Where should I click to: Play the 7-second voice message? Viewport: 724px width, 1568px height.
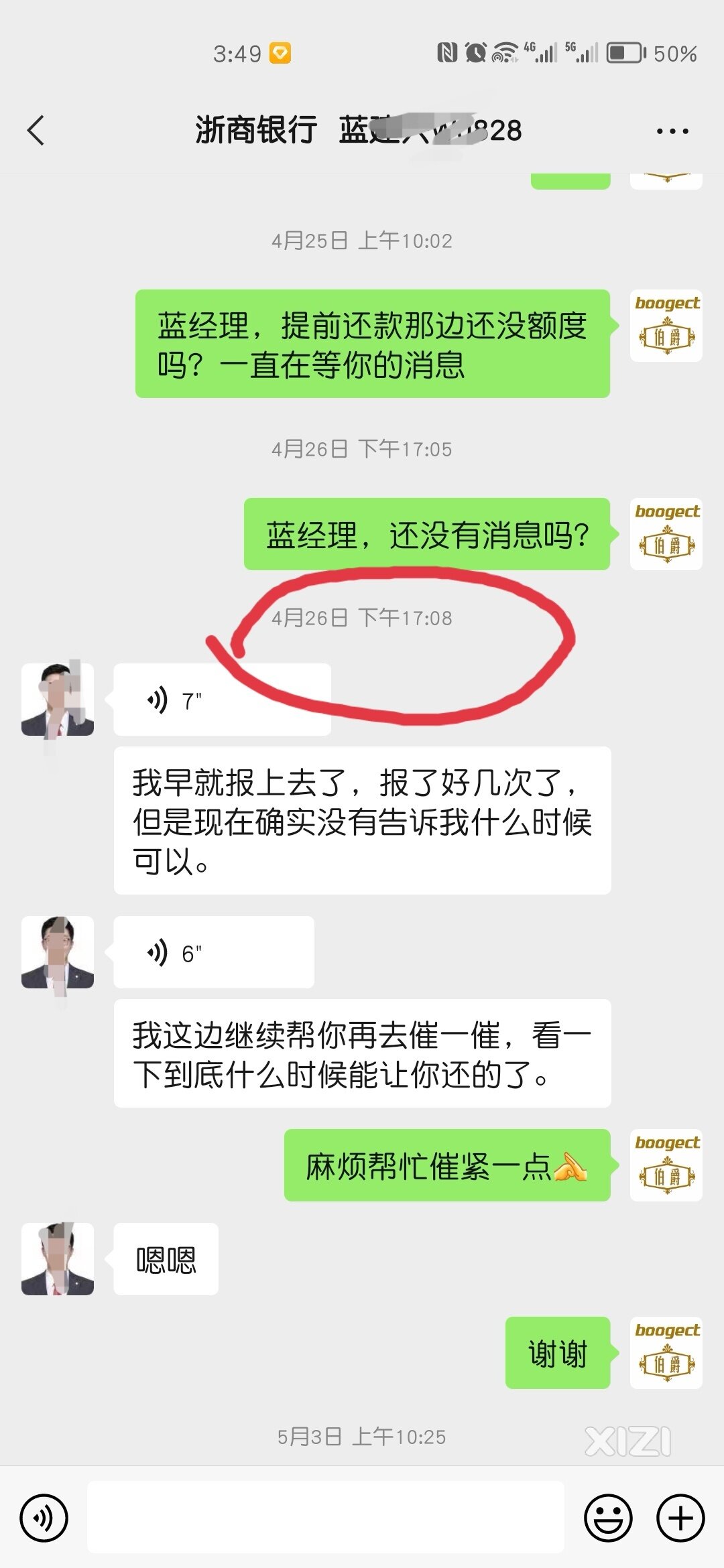[x=222, y=700]
